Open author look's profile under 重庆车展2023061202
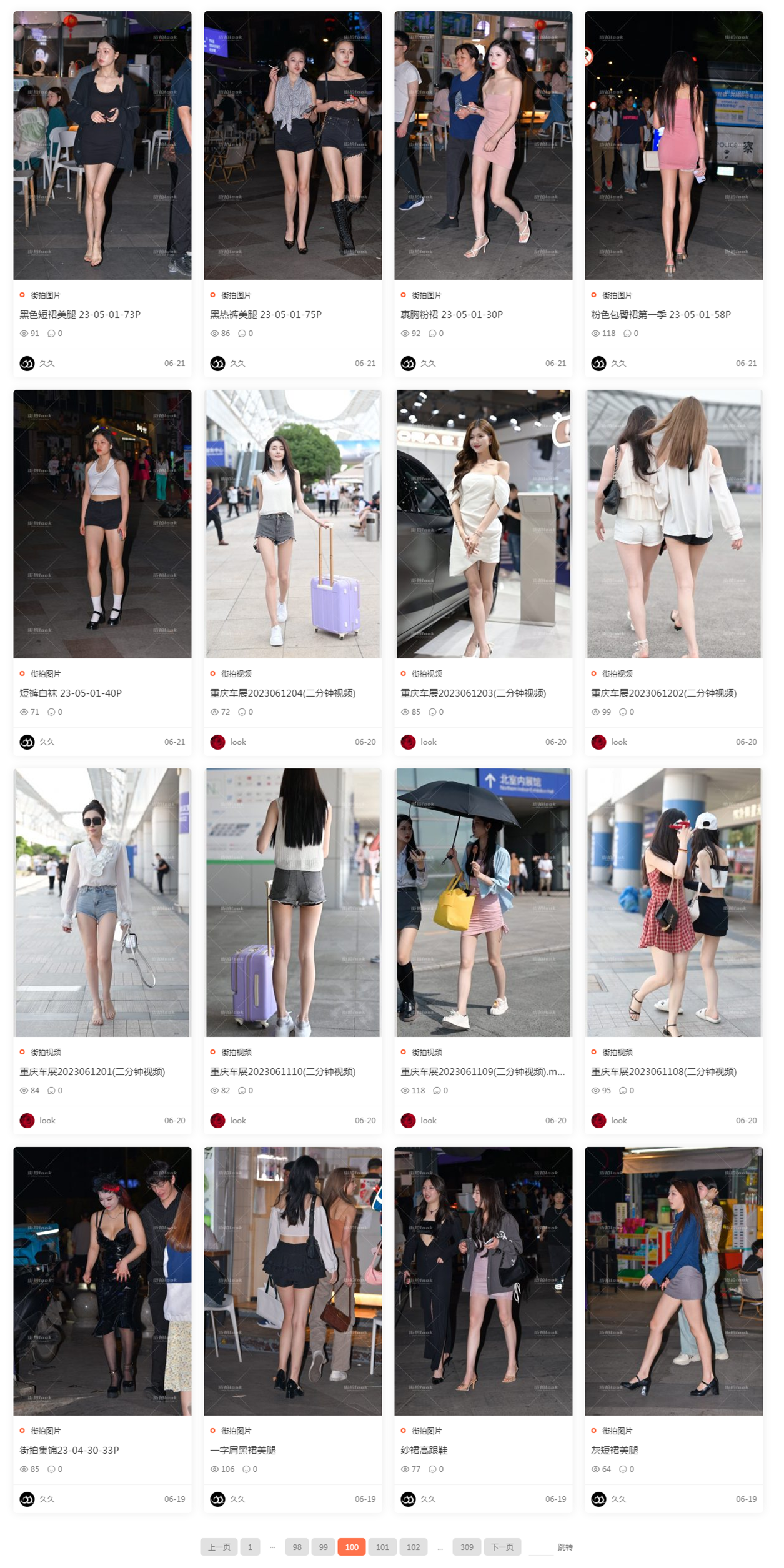 pyautogui.click(x=618, y=742)
